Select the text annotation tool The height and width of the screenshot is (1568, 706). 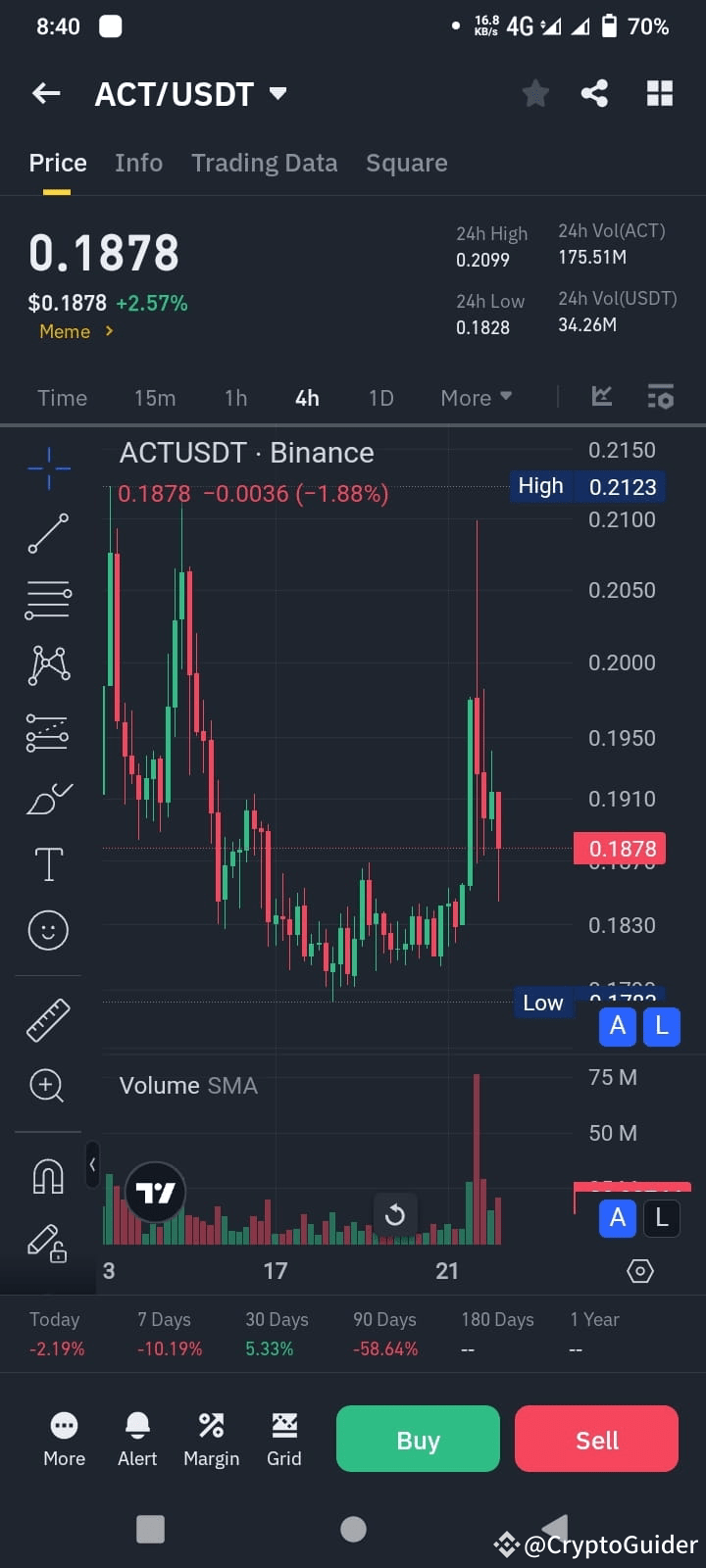(47, 864)
